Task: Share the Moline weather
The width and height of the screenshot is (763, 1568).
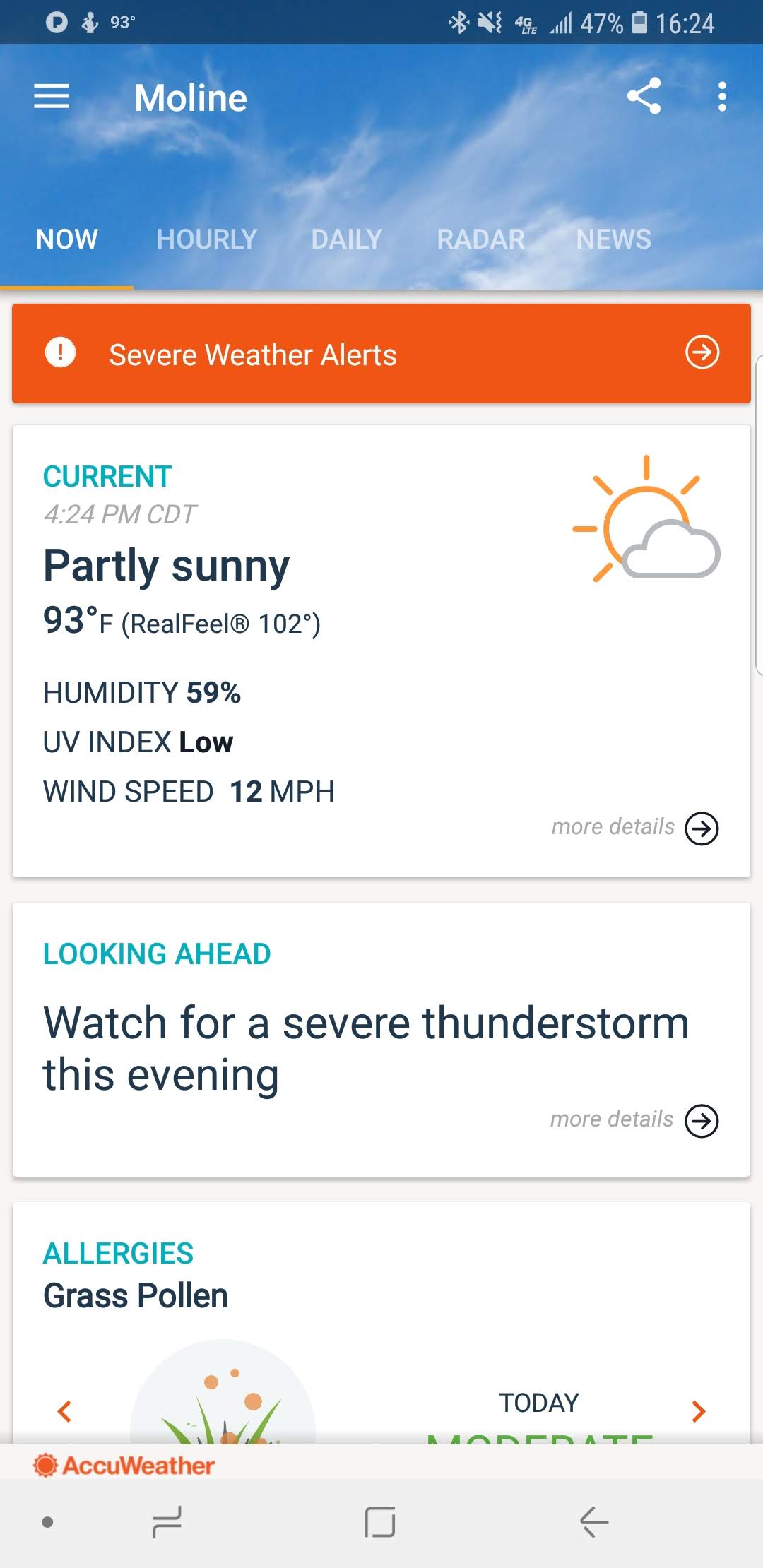Action: pyautogui.click(x=644, y=96)
